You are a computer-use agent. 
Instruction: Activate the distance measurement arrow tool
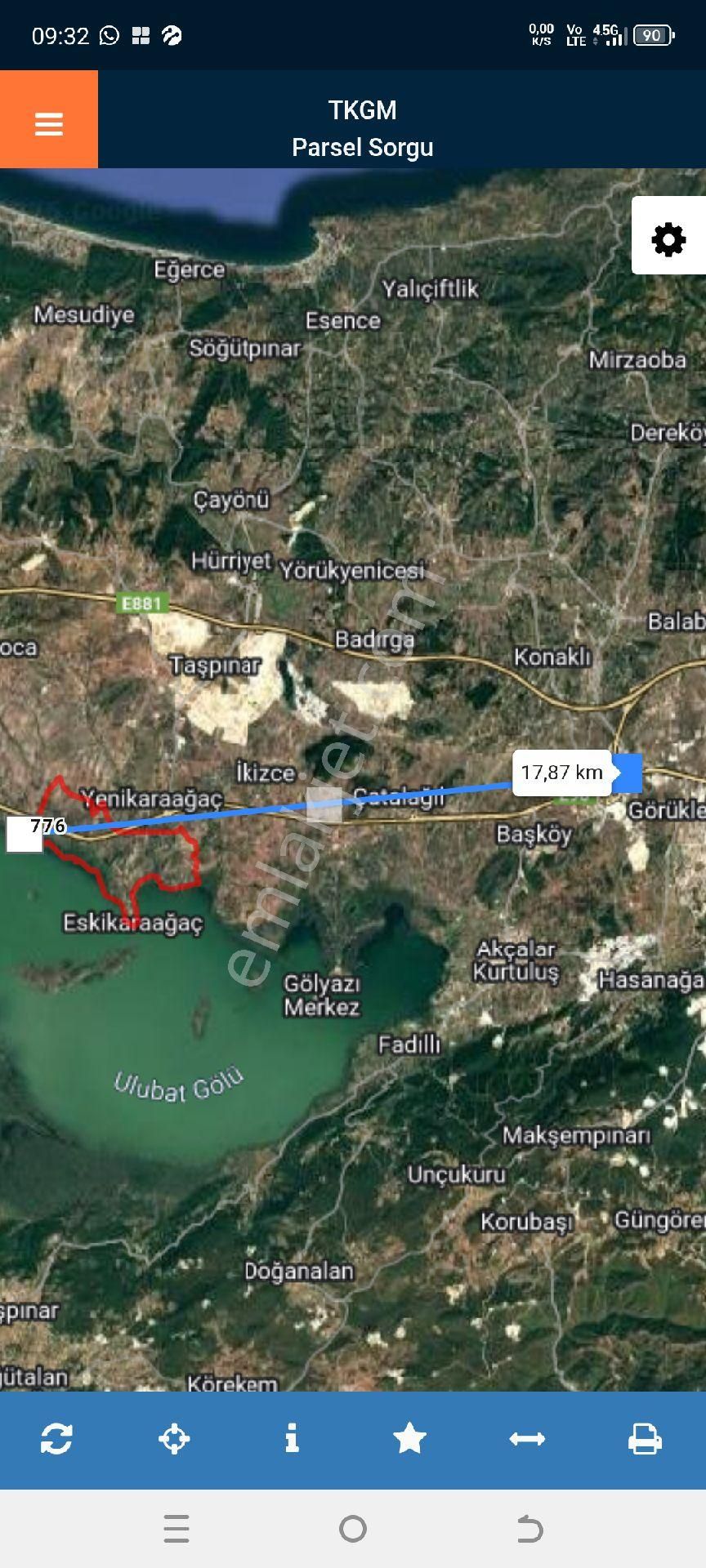pyautogui.click(x=529, y=1440)
